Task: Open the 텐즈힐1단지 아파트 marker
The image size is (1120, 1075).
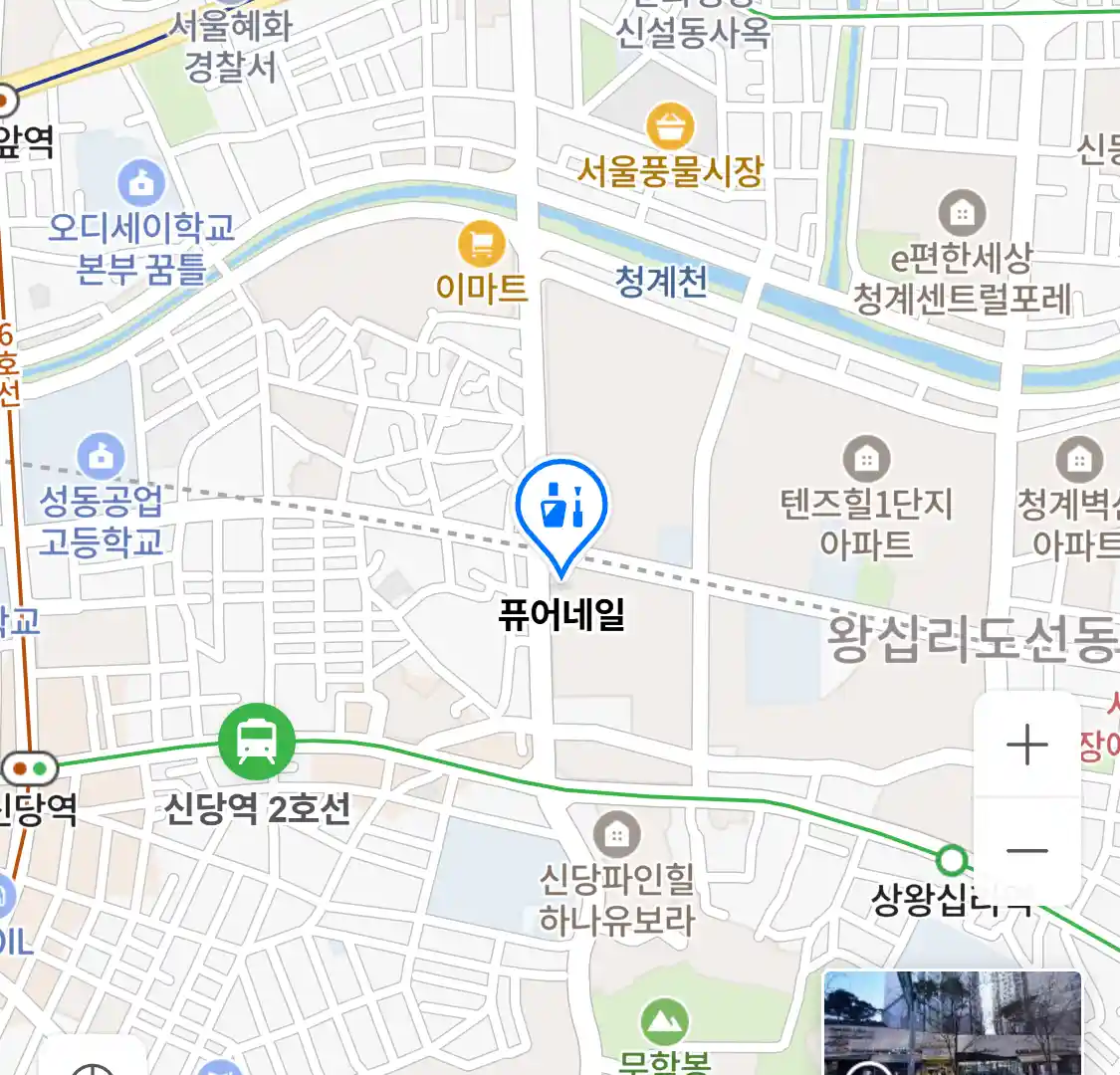Action: pyautogui.click(x=866, y=459)
